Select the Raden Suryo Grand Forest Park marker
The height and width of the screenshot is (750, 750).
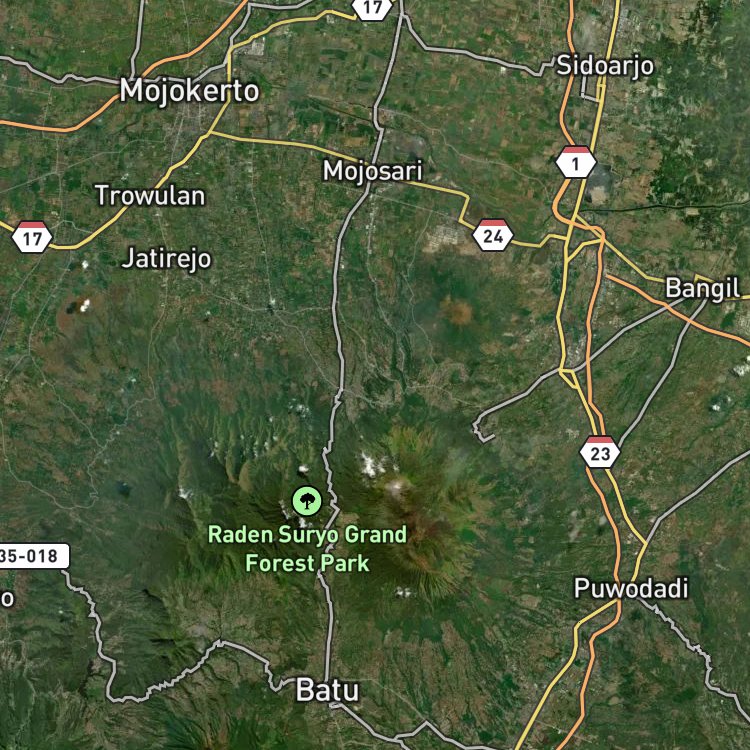coord(307,501)
